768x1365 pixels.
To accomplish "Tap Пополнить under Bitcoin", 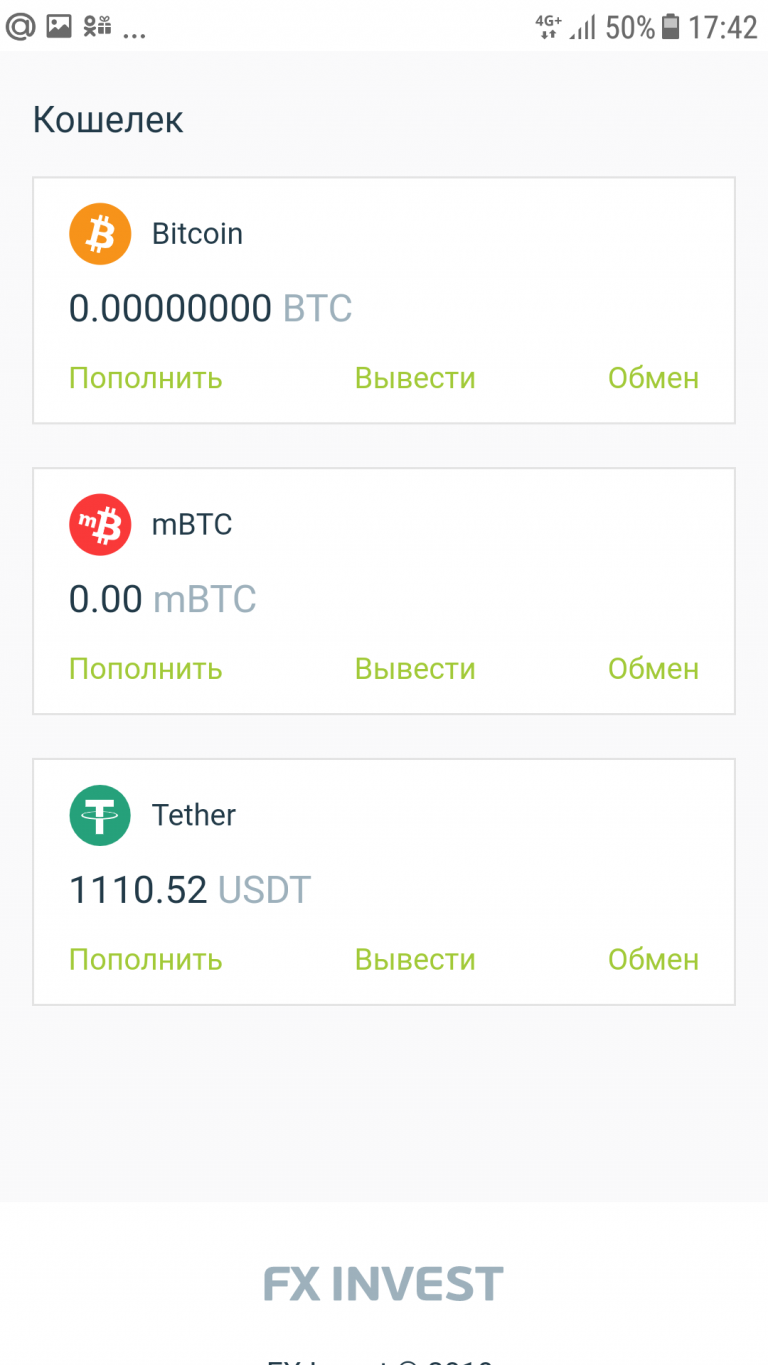I will (x=145, y=378).
